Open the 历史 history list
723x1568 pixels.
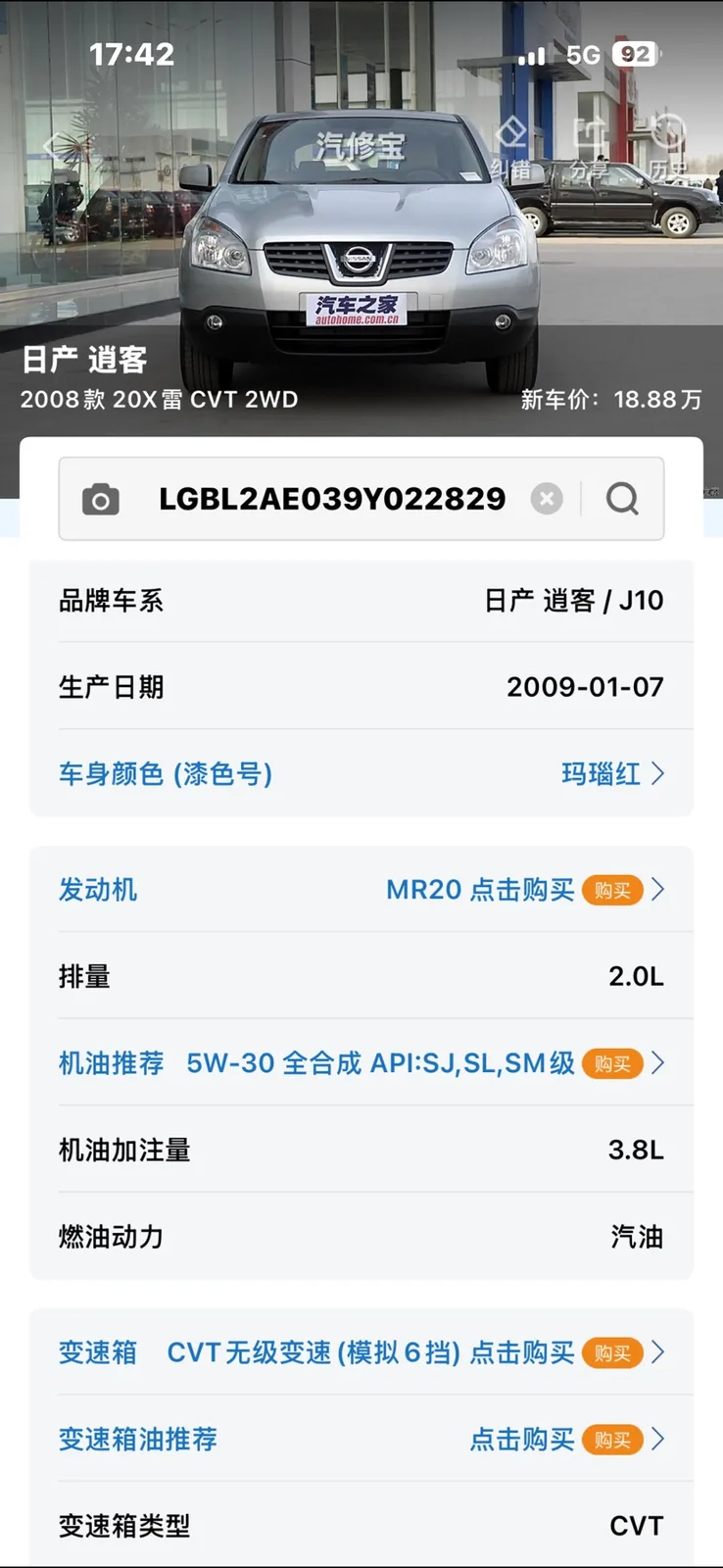point(668,148)
